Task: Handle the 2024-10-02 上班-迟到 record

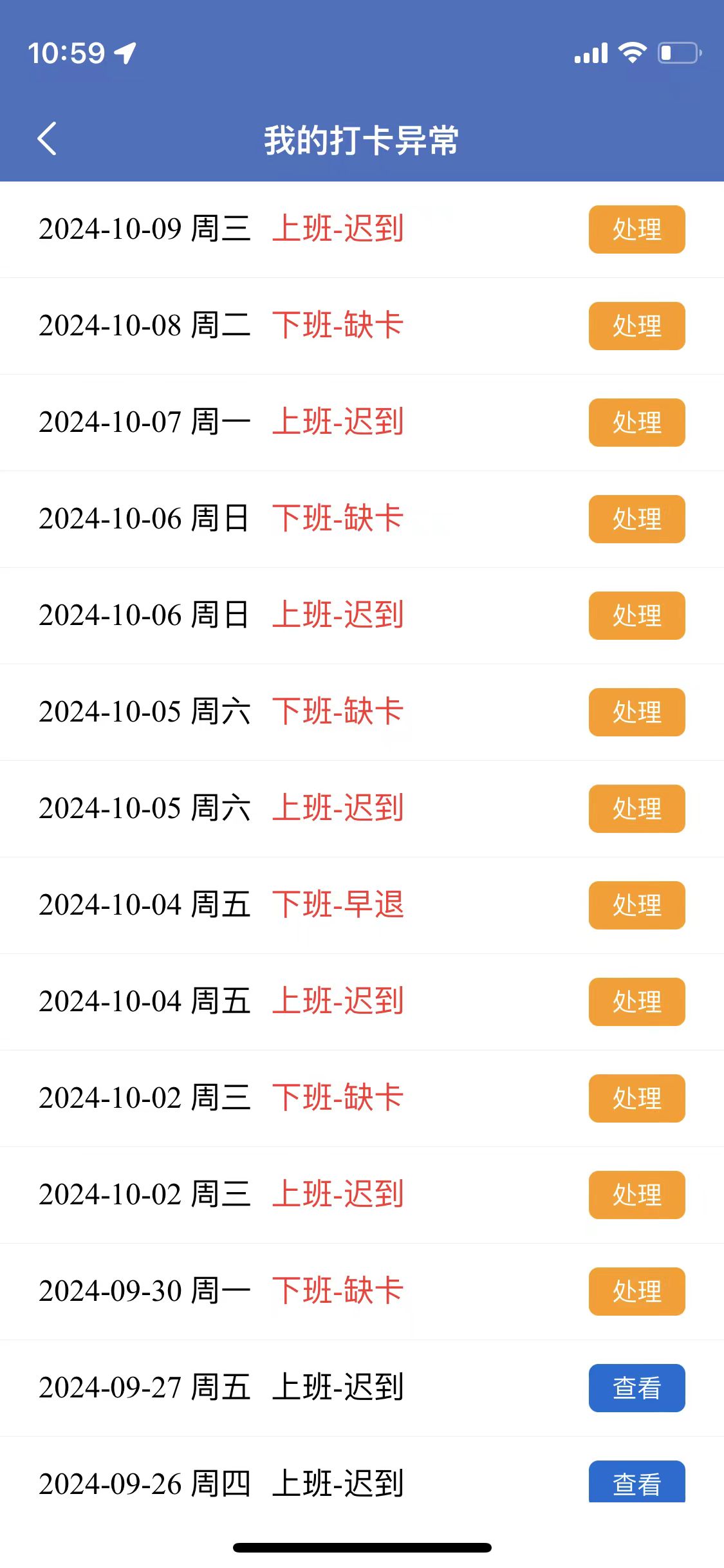Action: [636, 1195]
